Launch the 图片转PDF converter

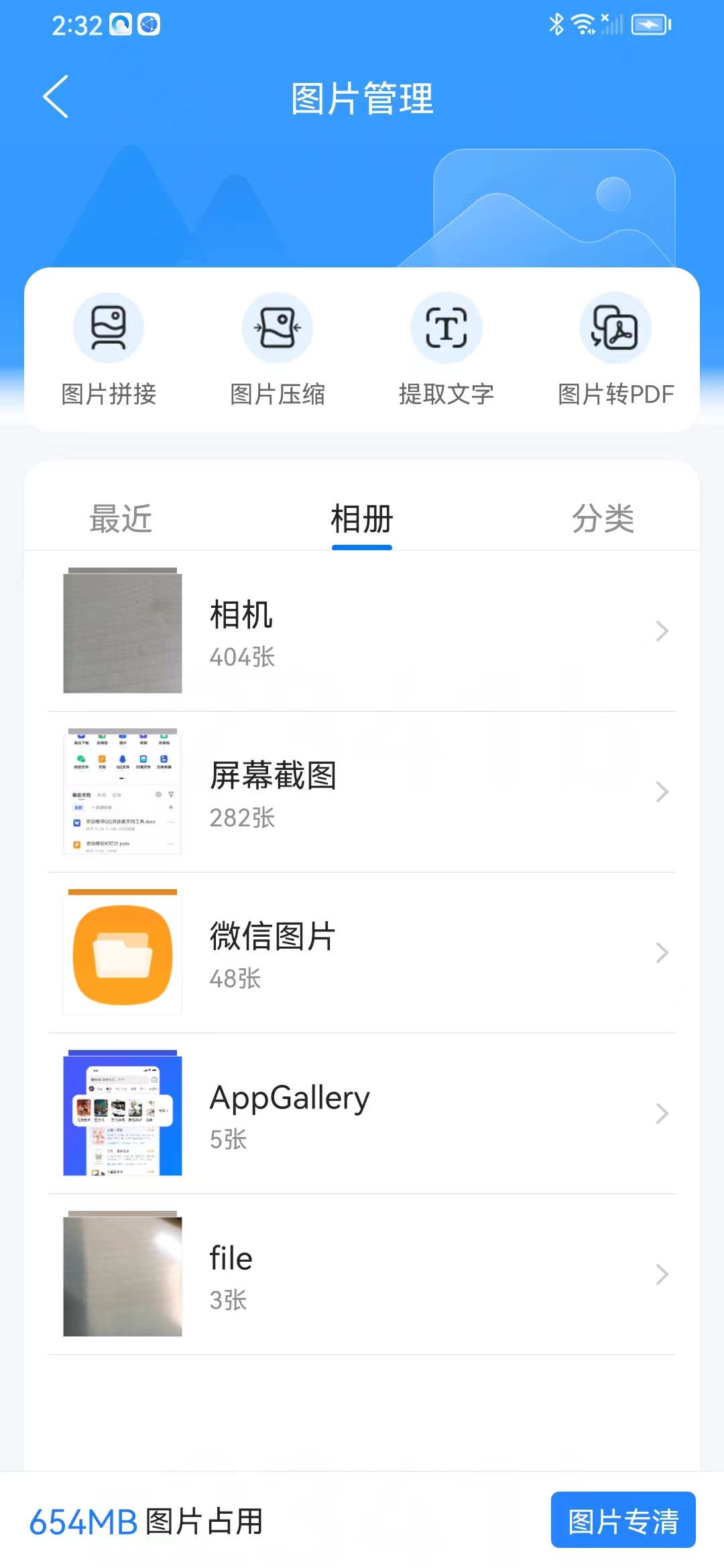point(615,348)
